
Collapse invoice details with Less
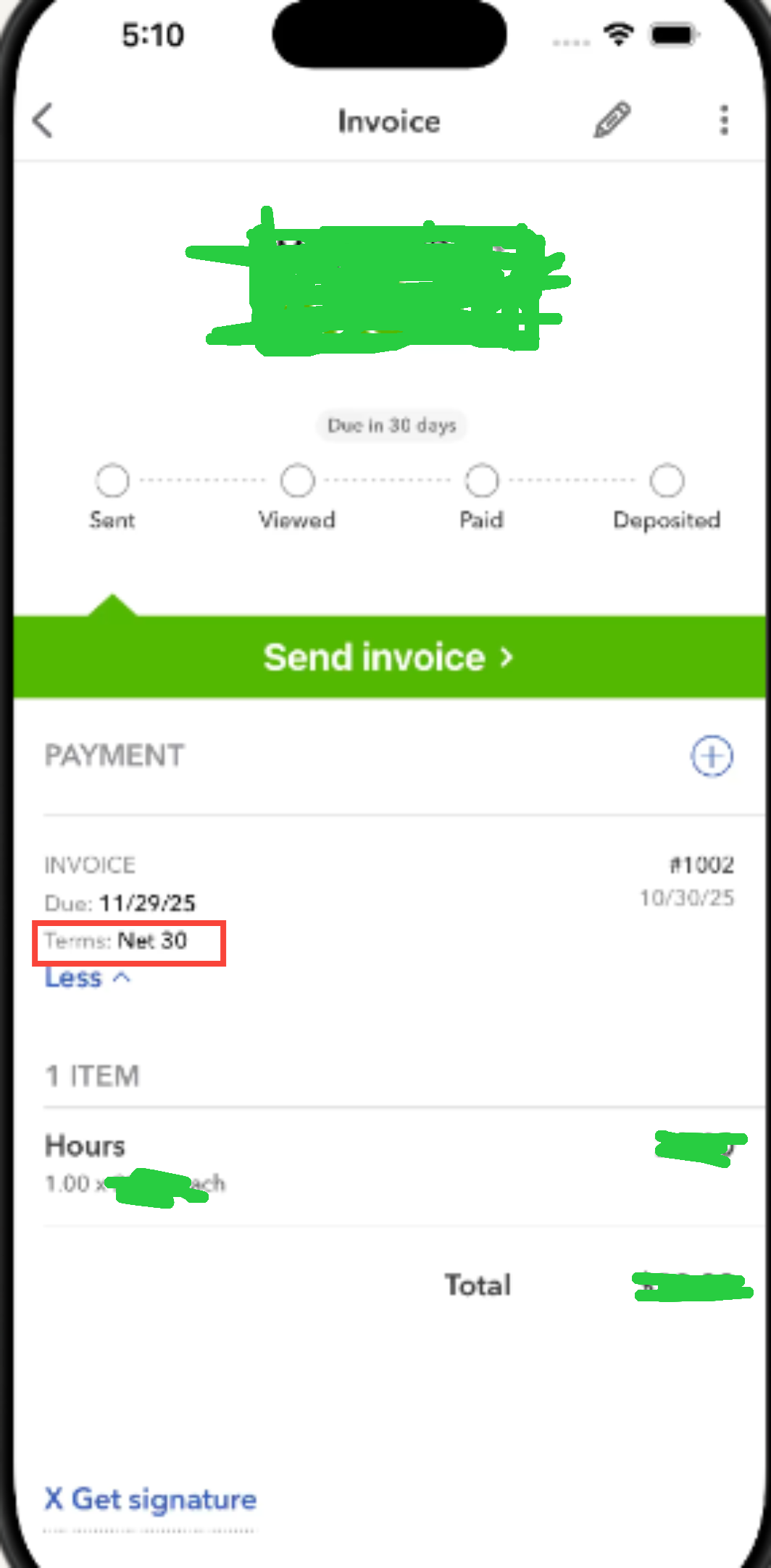tap(87, 978)
